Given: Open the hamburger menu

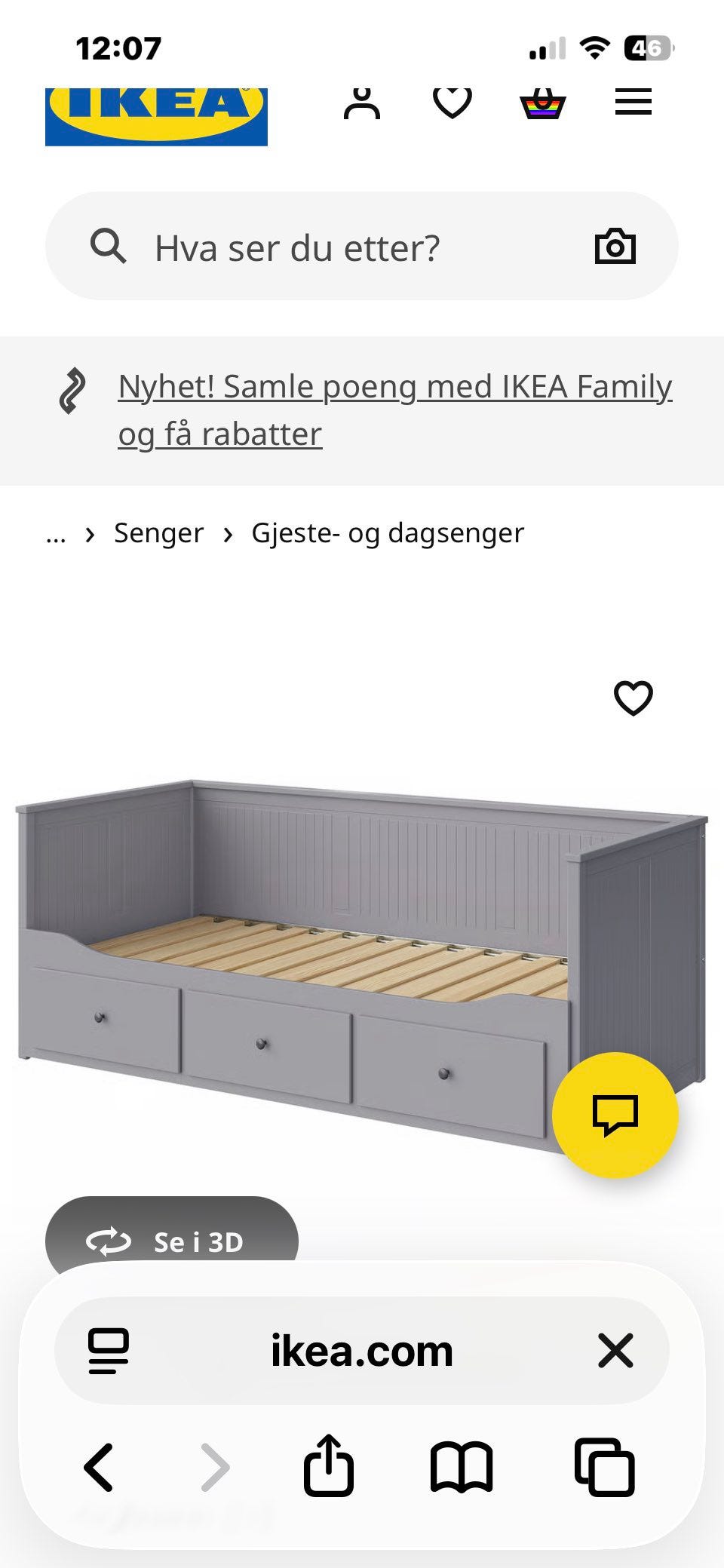Looking at the screenshot, I should pos(635,103).
